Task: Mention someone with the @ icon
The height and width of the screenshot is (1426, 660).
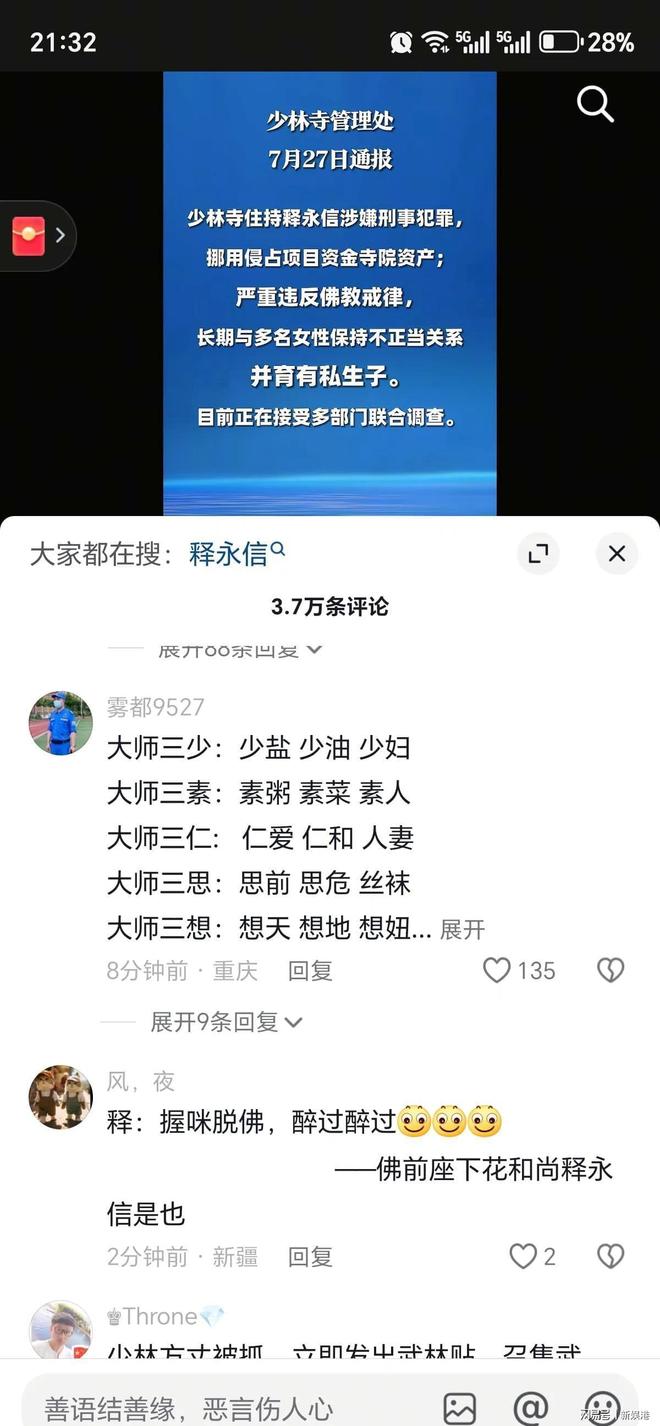Action: point(530,1408)
